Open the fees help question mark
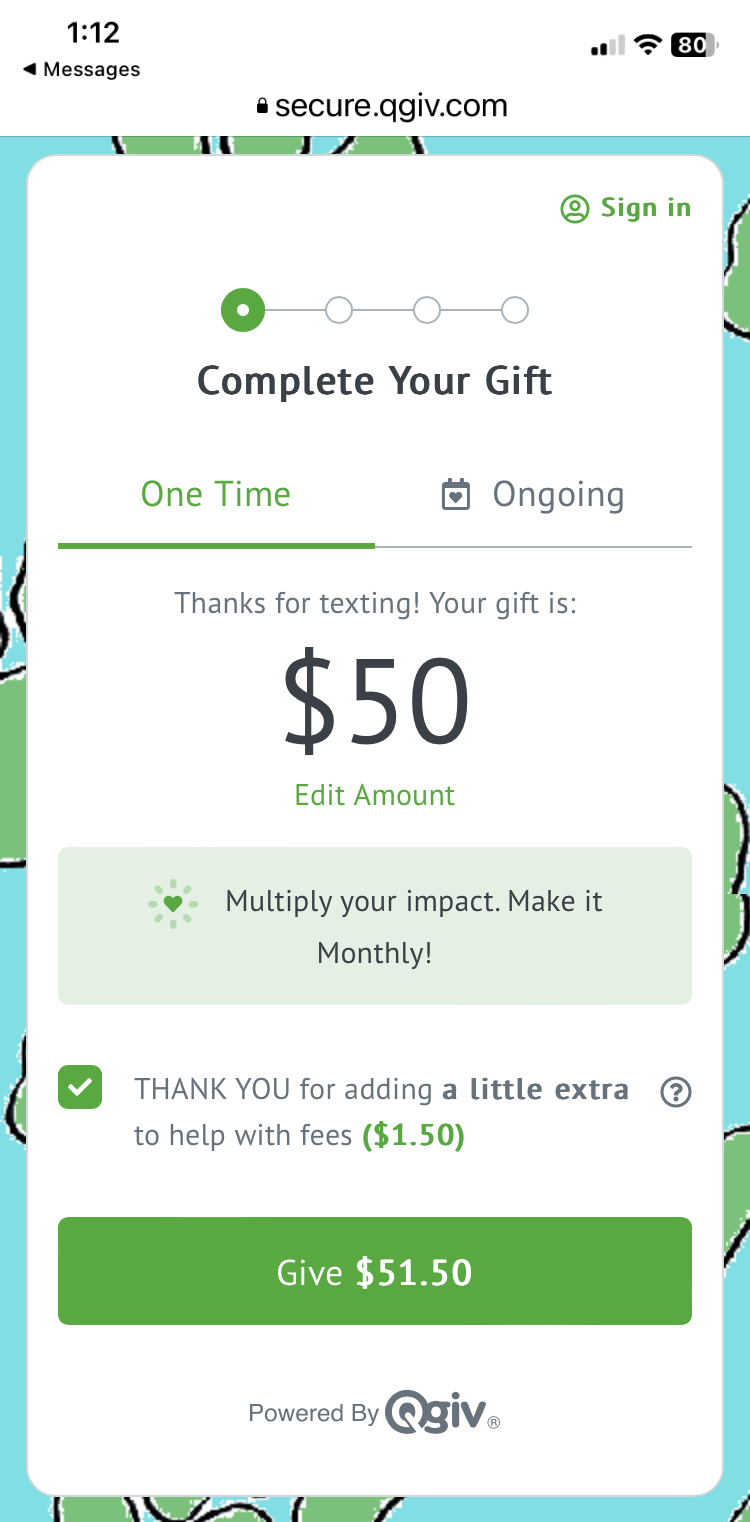The height and width of the screenshot is (1522, 750). [x=677, y=1092]
